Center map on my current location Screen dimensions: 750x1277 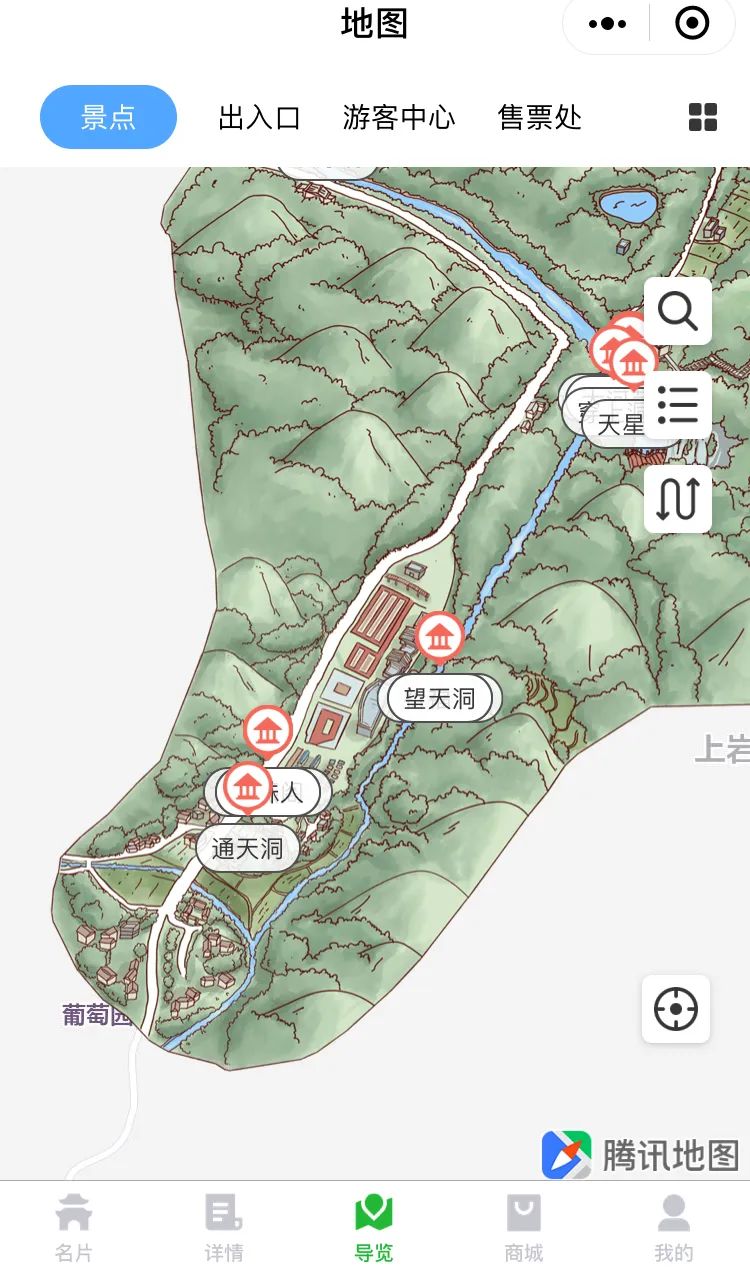676,1009
